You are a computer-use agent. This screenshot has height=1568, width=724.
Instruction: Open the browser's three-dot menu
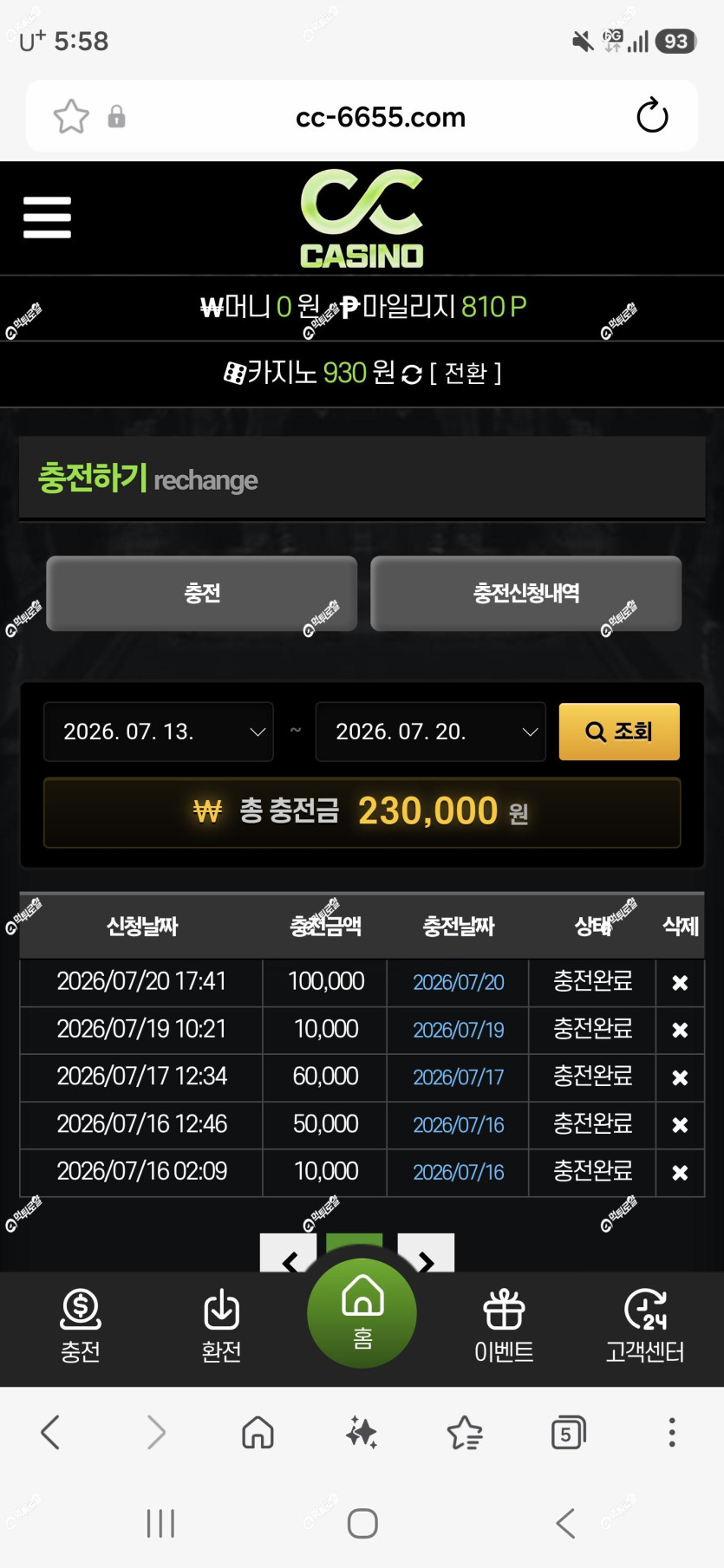(x=671, y=1433)
